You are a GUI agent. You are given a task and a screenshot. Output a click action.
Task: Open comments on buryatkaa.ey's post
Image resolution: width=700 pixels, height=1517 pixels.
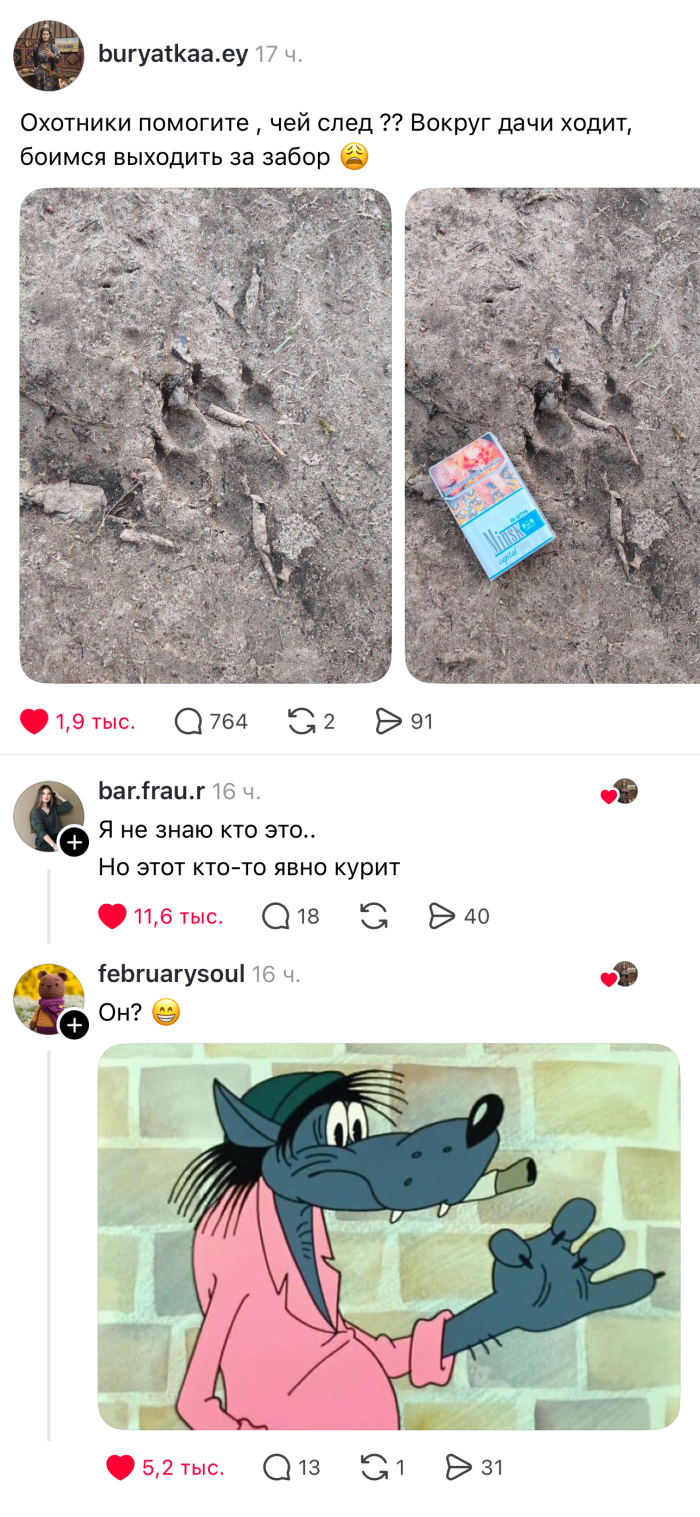coord(189,721)
